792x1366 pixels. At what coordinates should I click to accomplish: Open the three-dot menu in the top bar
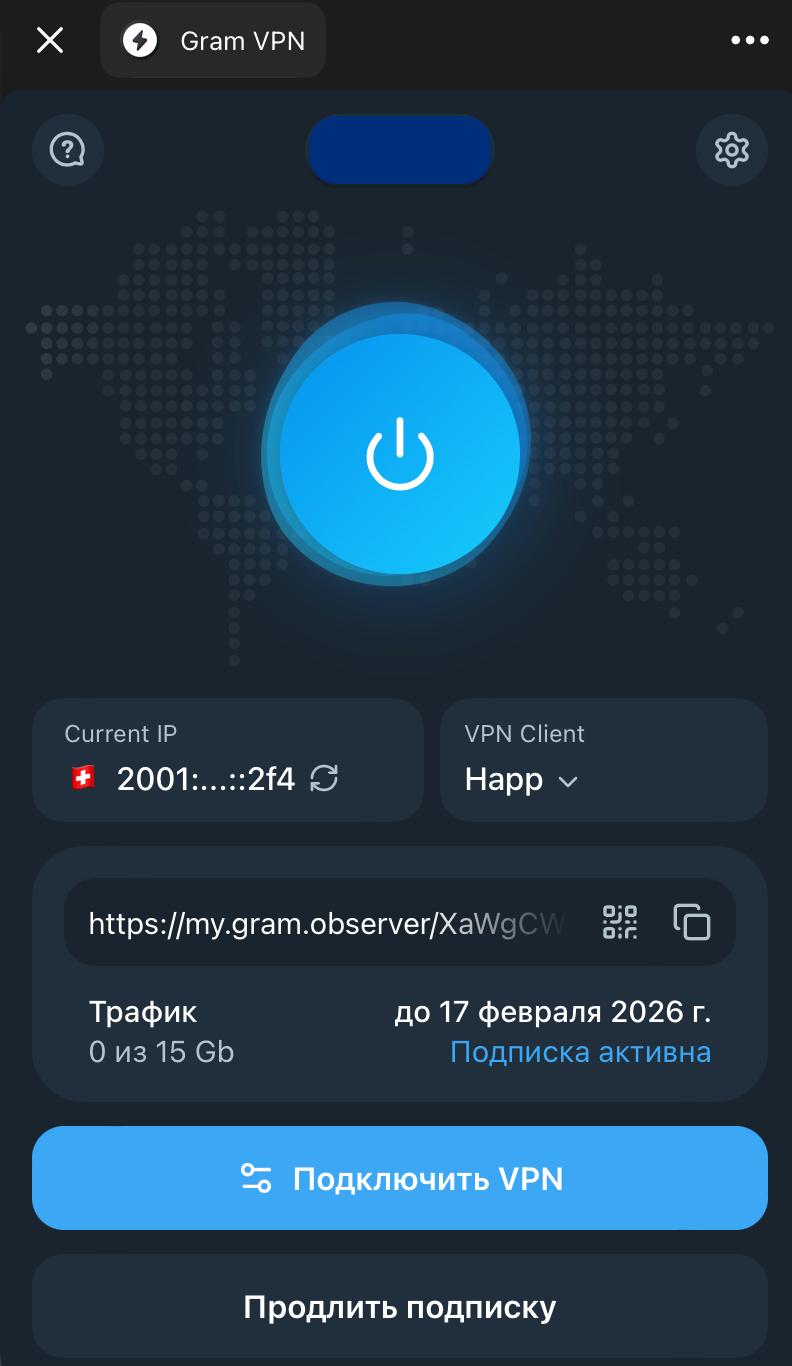tap(749, 40)
